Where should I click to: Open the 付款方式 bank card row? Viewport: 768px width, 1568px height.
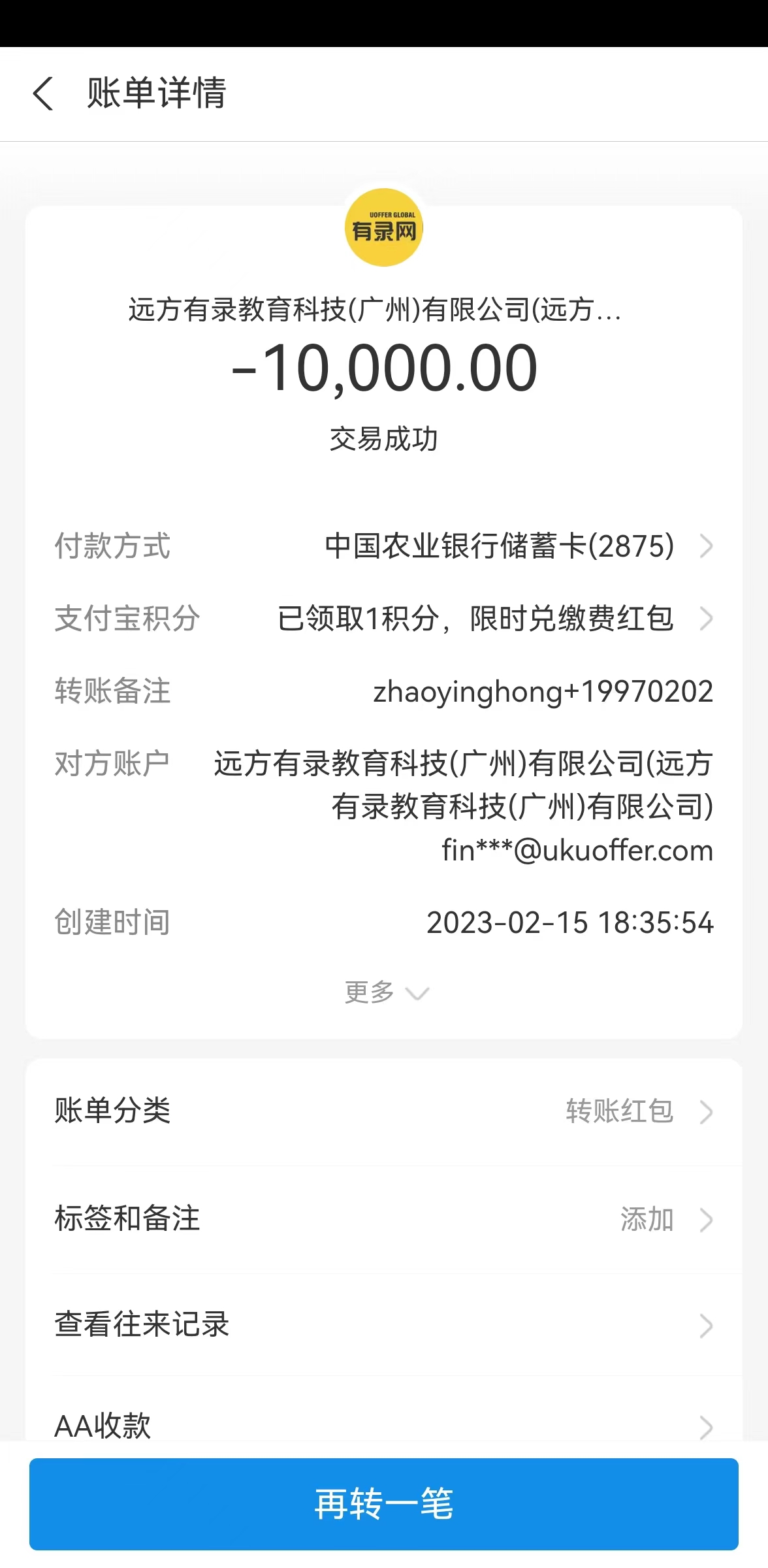click(499, 546)
